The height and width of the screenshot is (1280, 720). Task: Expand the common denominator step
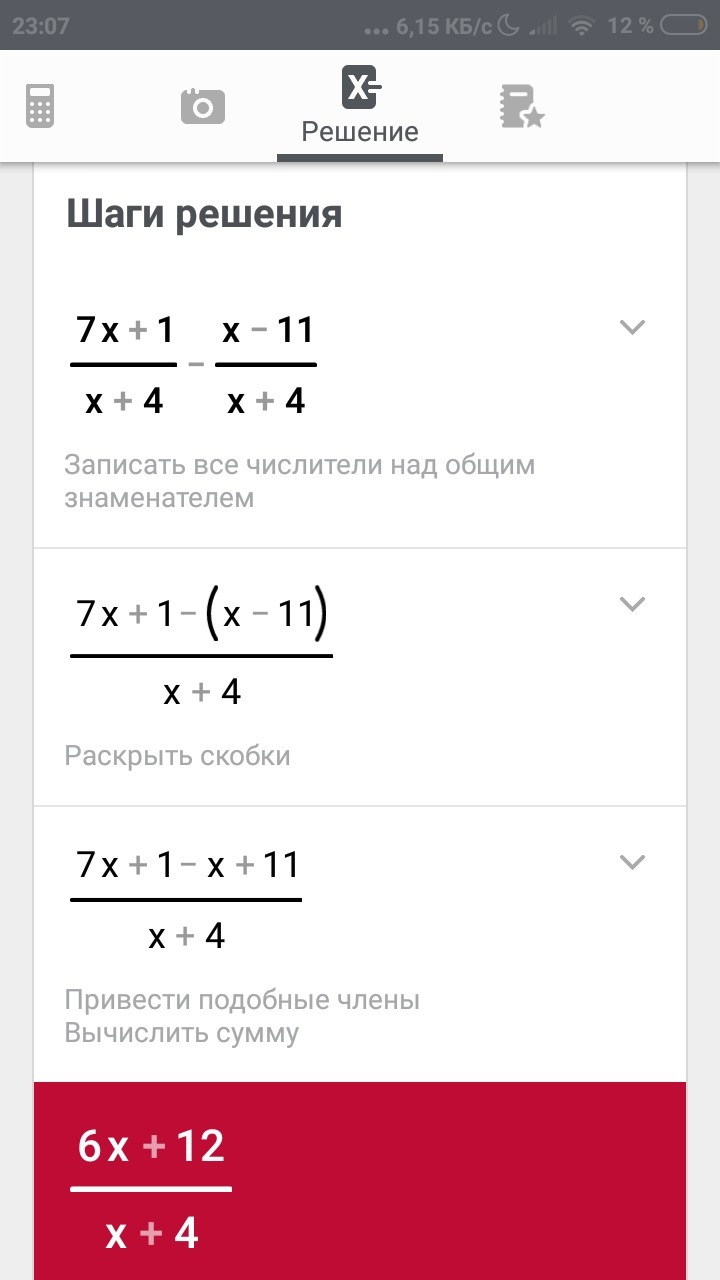click(x=632, y=327)
